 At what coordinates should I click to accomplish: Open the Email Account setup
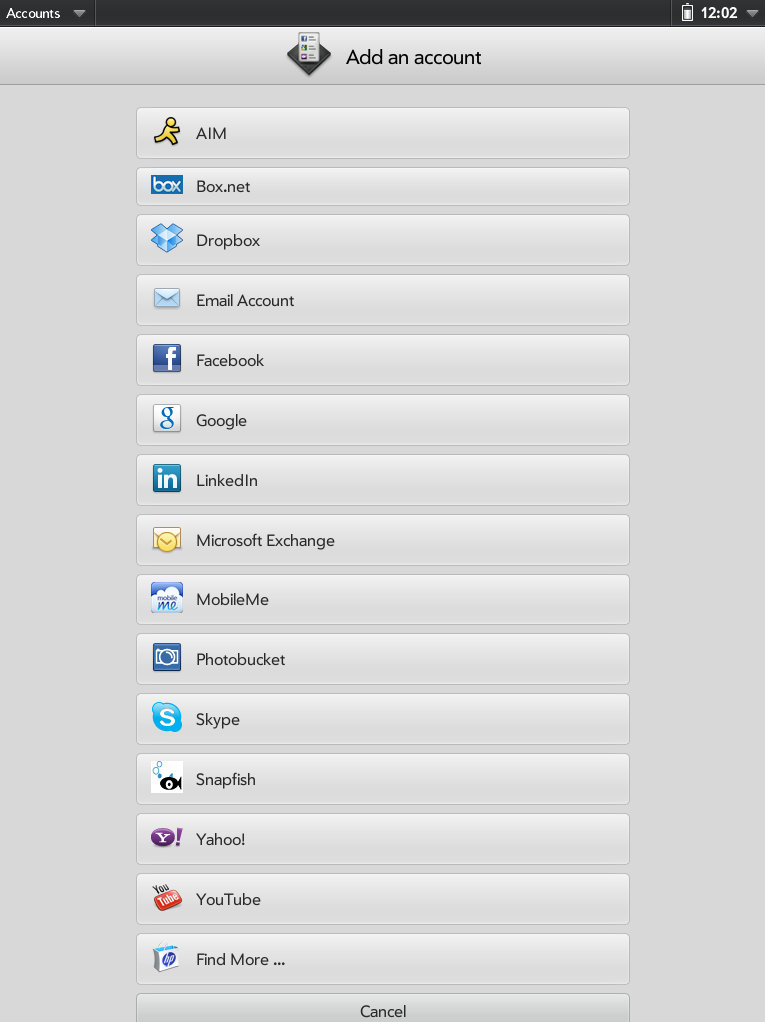click(x=382, y=300)
